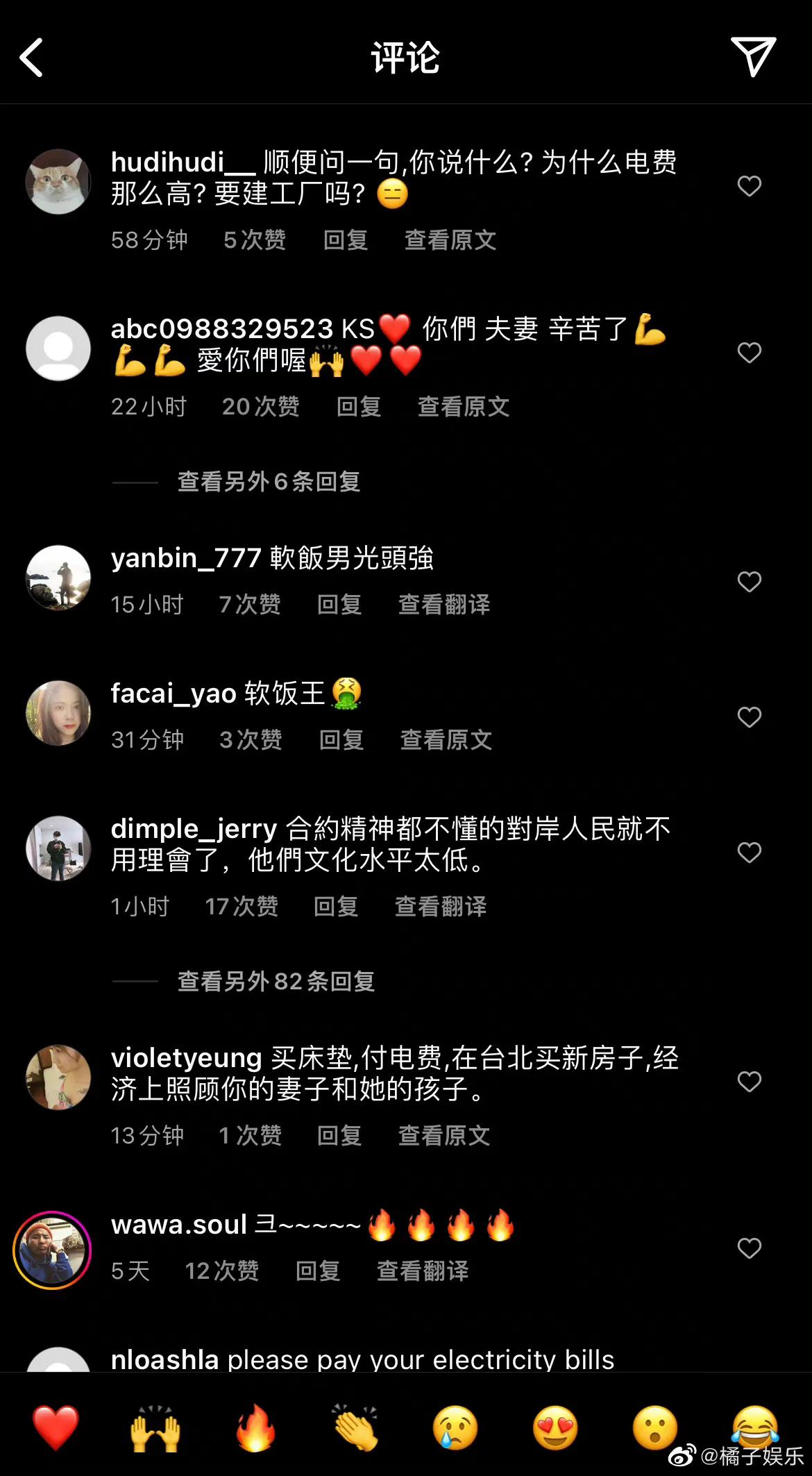Image resolution: width=812 pixels, height=1476 pixels.
Task: Like hudihudi__'s comment with the heart toggle
Action: click(x=749, y=186)
